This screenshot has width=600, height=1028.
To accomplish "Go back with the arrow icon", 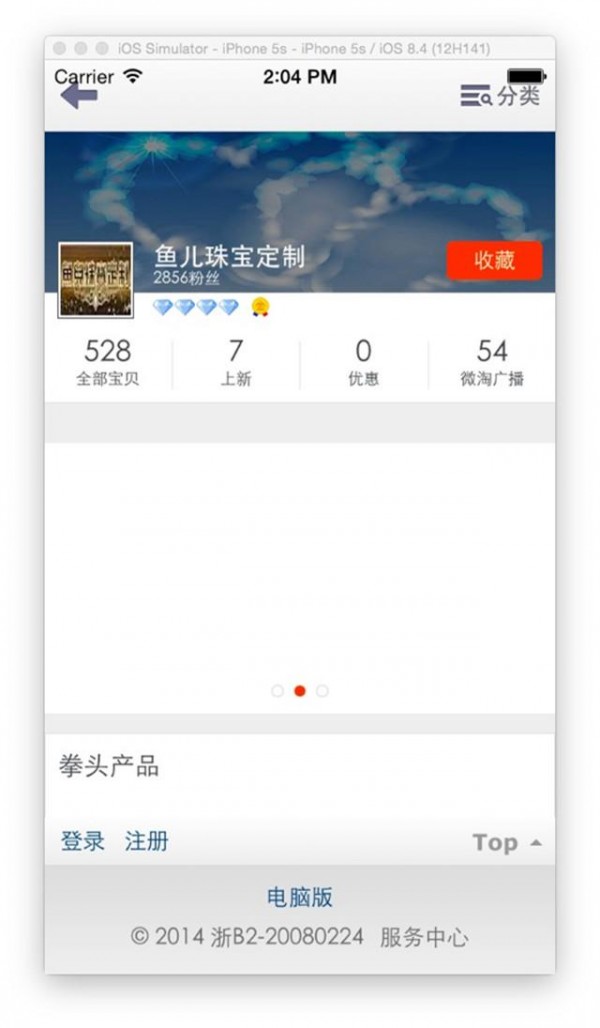I will [x=79, y=96].
